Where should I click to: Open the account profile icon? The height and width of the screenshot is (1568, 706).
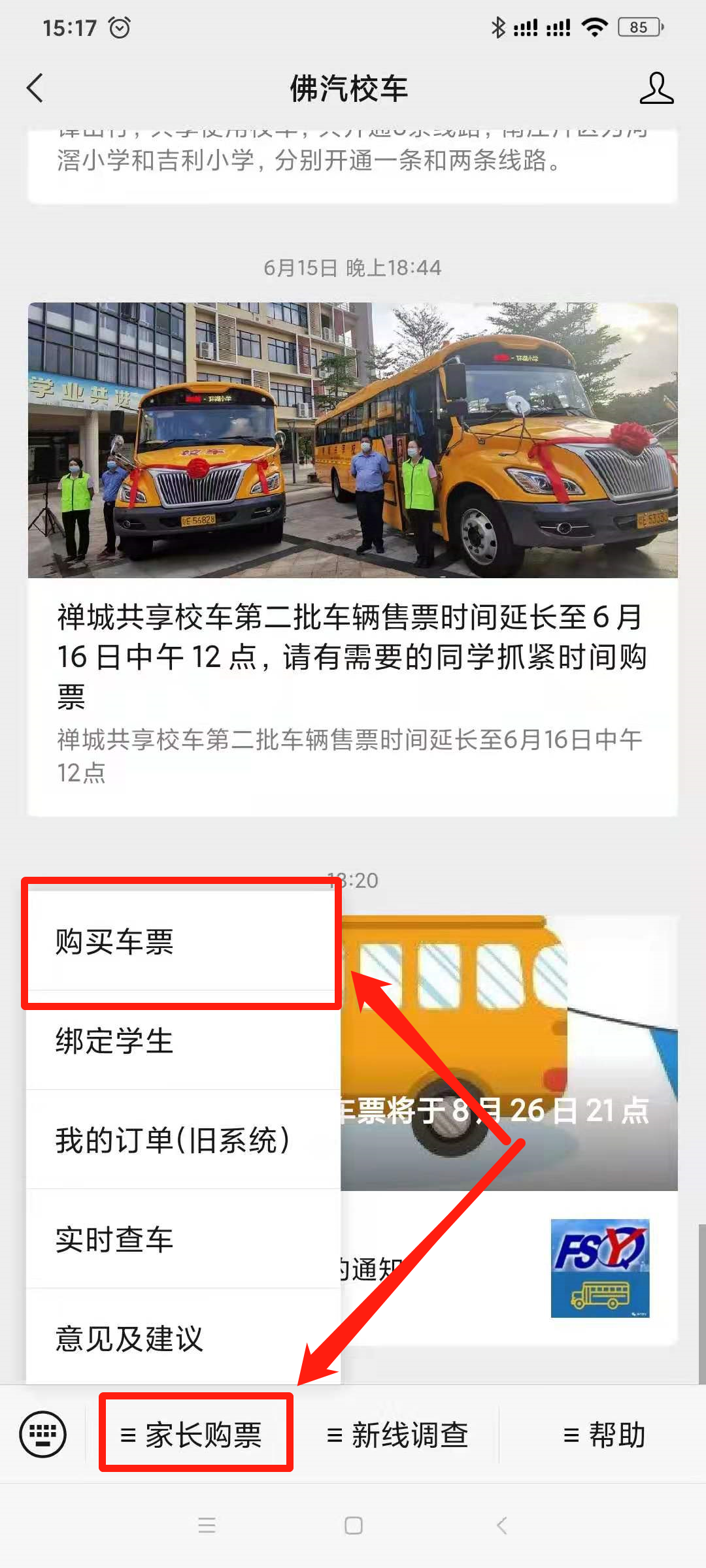click(x=656, y=88)
